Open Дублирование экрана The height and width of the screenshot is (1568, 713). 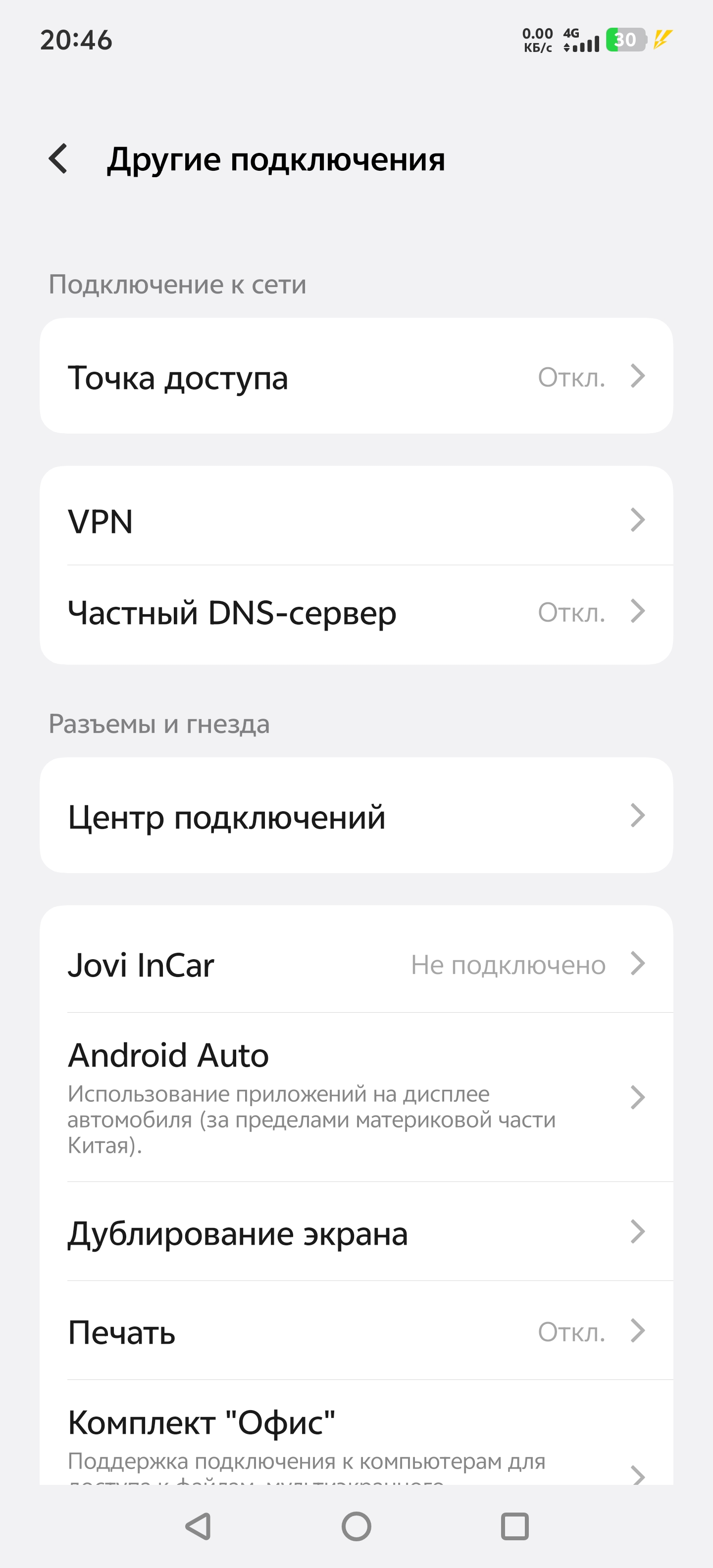tap(356, 1232)
